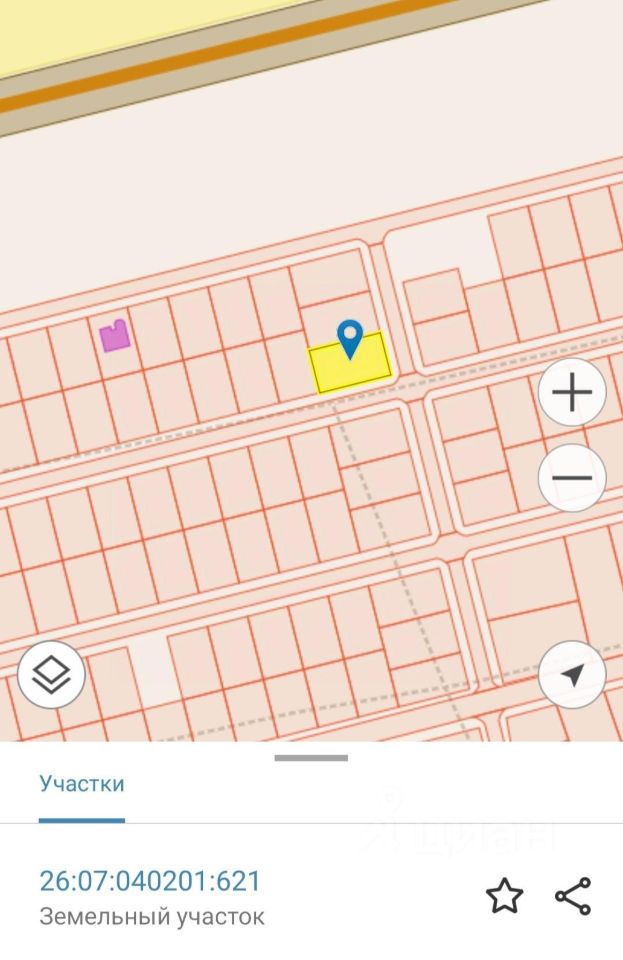Share this land parcel
The height and width of the screenshot is (960, 623).
(x=573, y=896)
